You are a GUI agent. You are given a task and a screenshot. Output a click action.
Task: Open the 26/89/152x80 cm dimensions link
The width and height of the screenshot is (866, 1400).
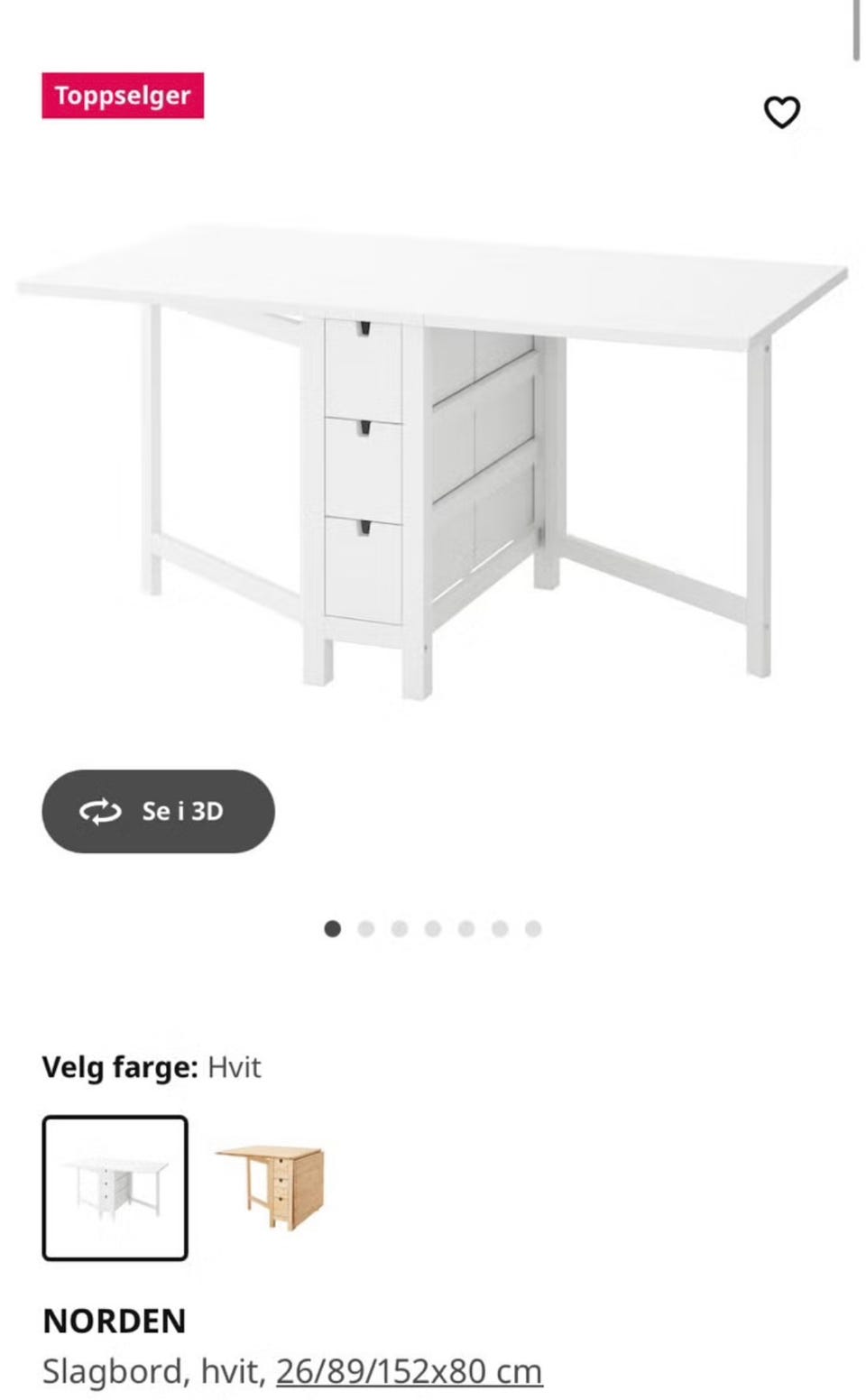(409, 1371)
